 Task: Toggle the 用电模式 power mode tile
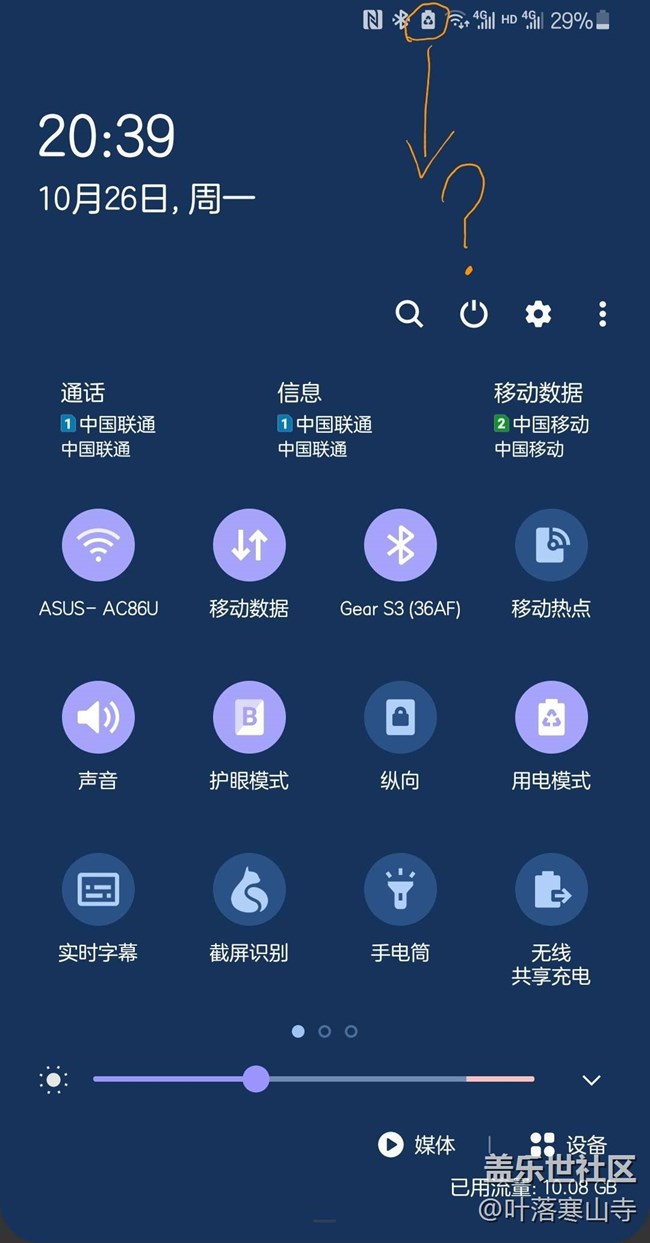(x=551, y=717)
